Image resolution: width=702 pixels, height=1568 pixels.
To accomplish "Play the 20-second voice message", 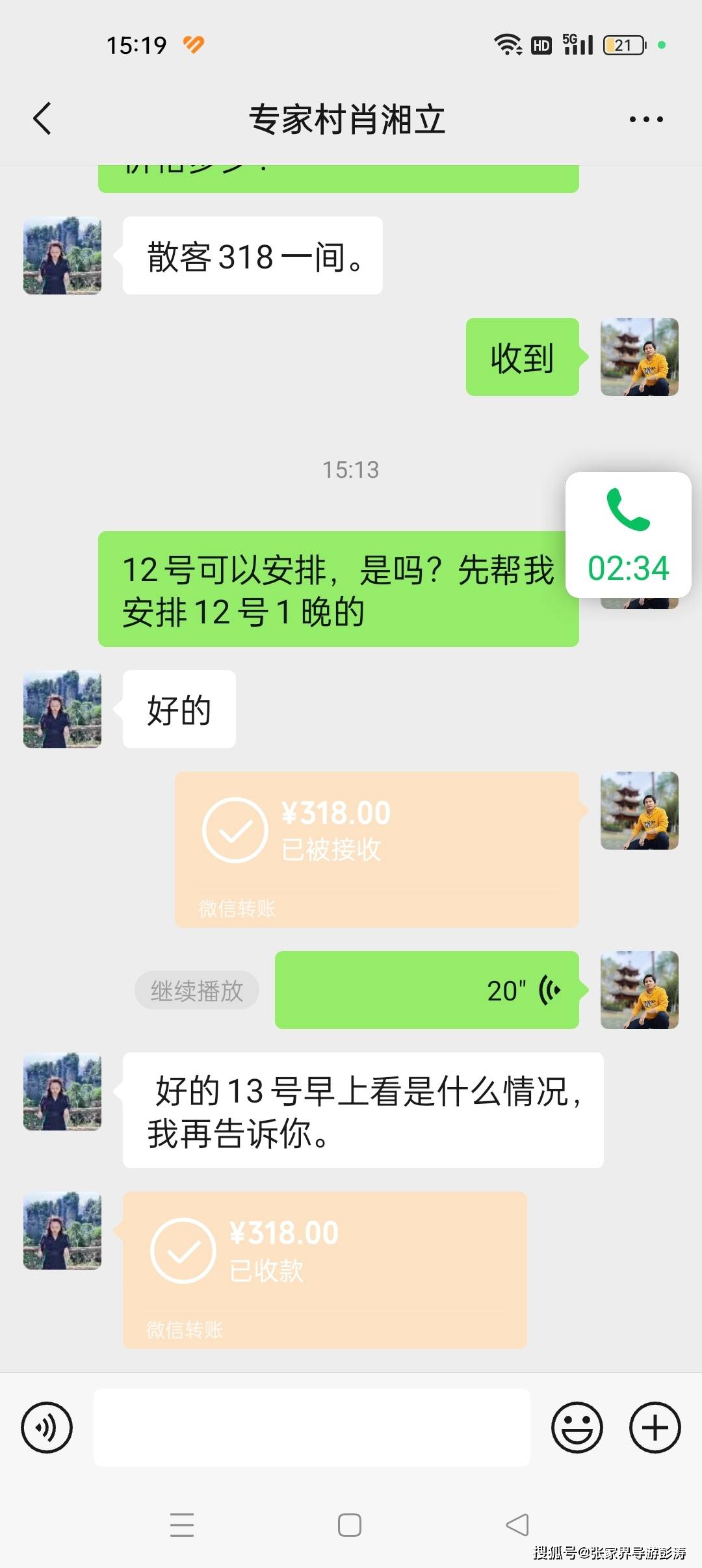I will [x=426, y=990].
